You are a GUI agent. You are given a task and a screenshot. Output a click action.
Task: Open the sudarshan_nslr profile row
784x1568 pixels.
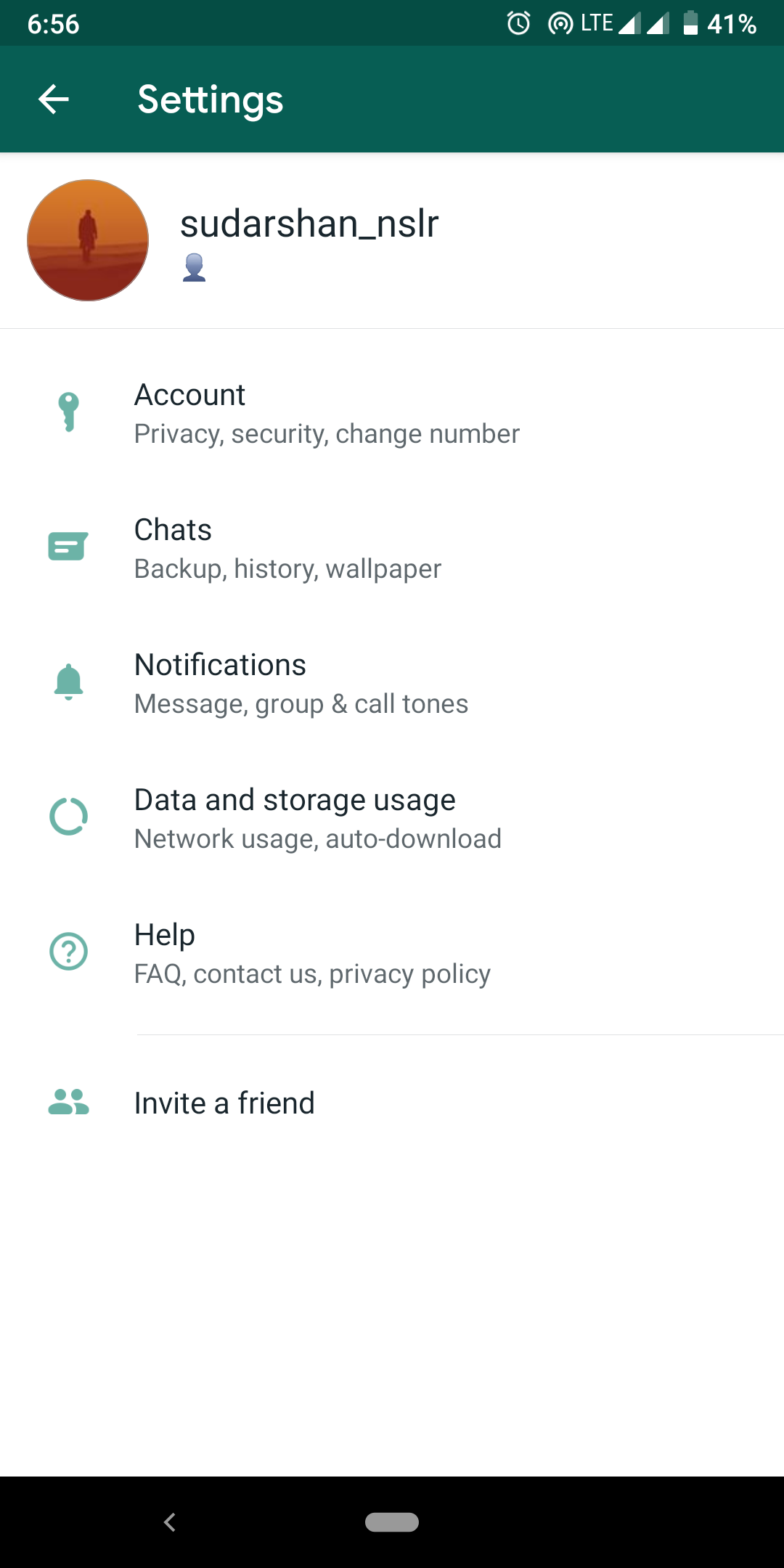click(x=392, y=240)
